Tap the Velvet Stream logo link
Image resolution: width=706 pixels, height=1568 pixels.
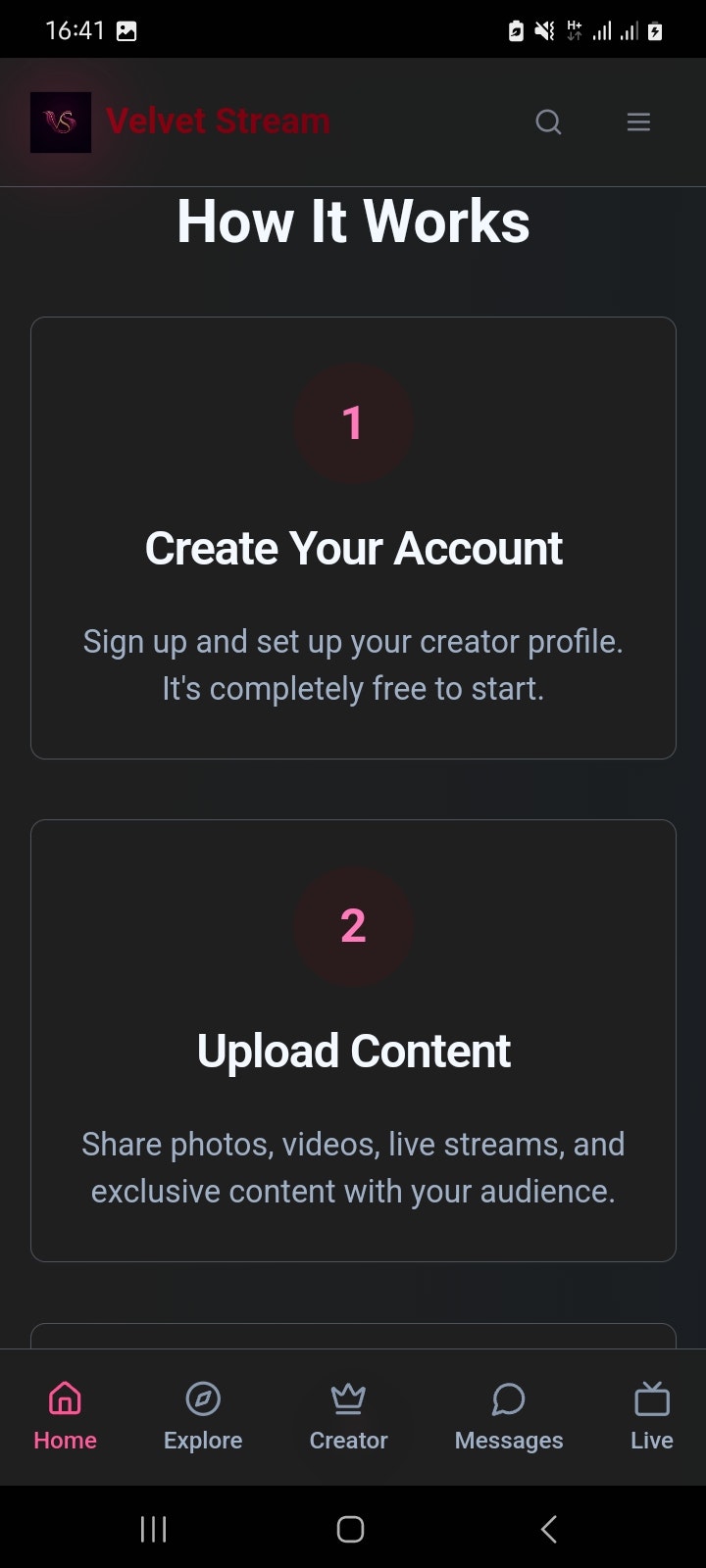click(x=180, y=122)
